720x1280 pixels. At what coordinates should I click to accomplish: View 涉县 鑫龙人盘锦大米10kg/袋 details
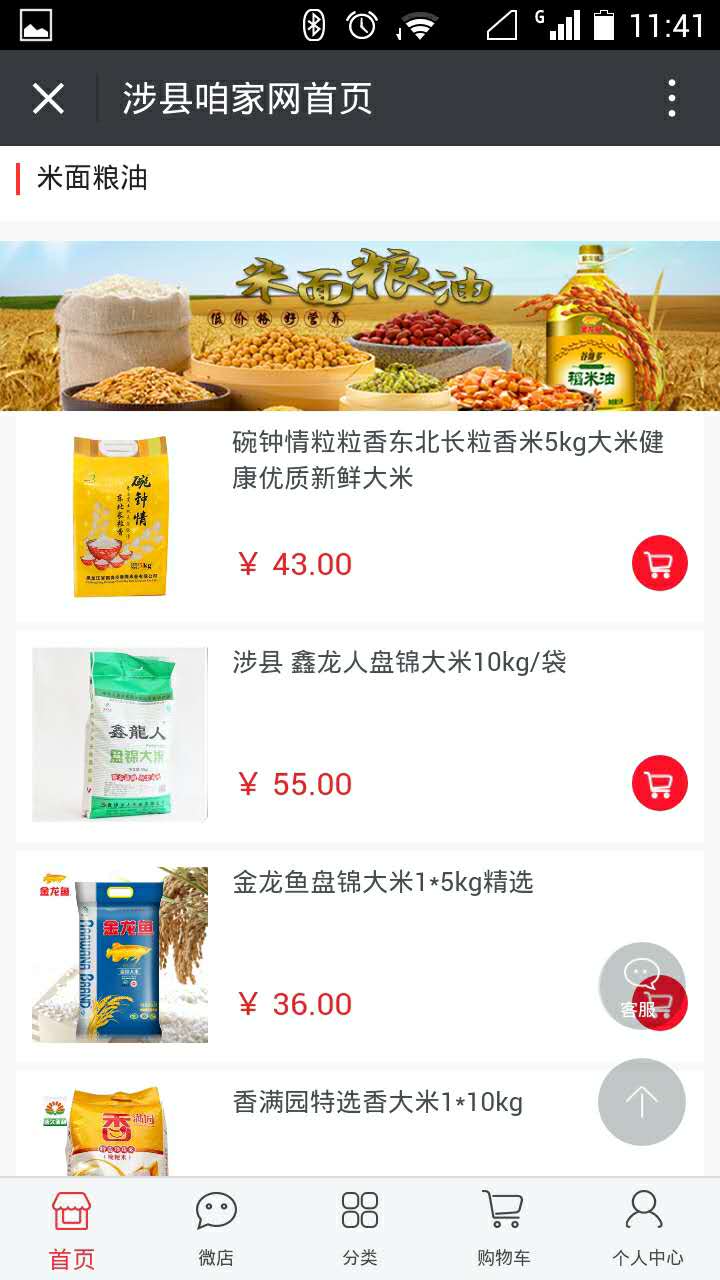400,663
